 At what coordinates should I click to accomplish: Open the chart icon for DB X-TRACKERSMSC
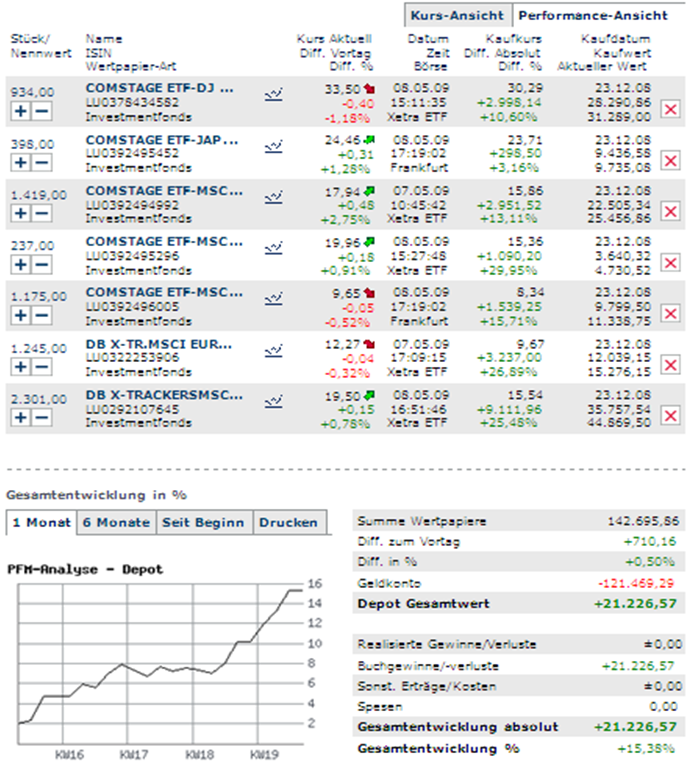tap(273, 400)
